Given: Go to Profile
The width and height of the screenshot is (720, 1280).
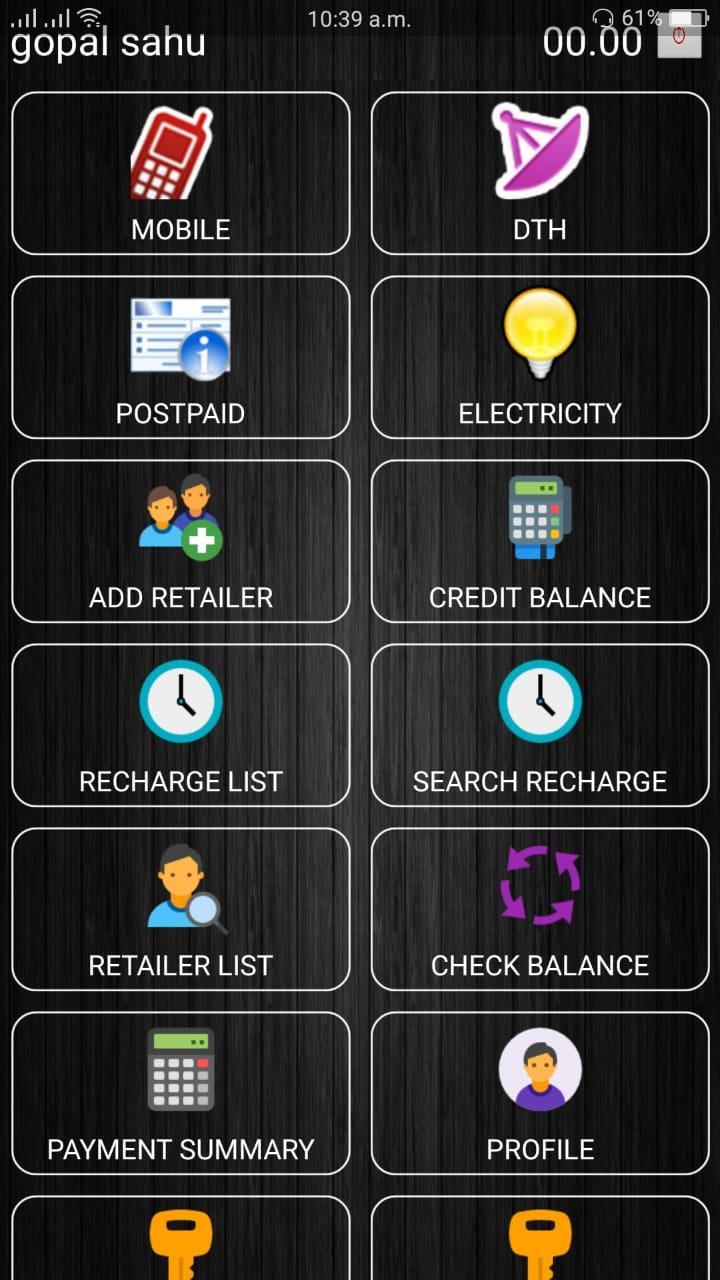Looking at the screenshot, I should pyautogui.click(x=540, y=1094).
